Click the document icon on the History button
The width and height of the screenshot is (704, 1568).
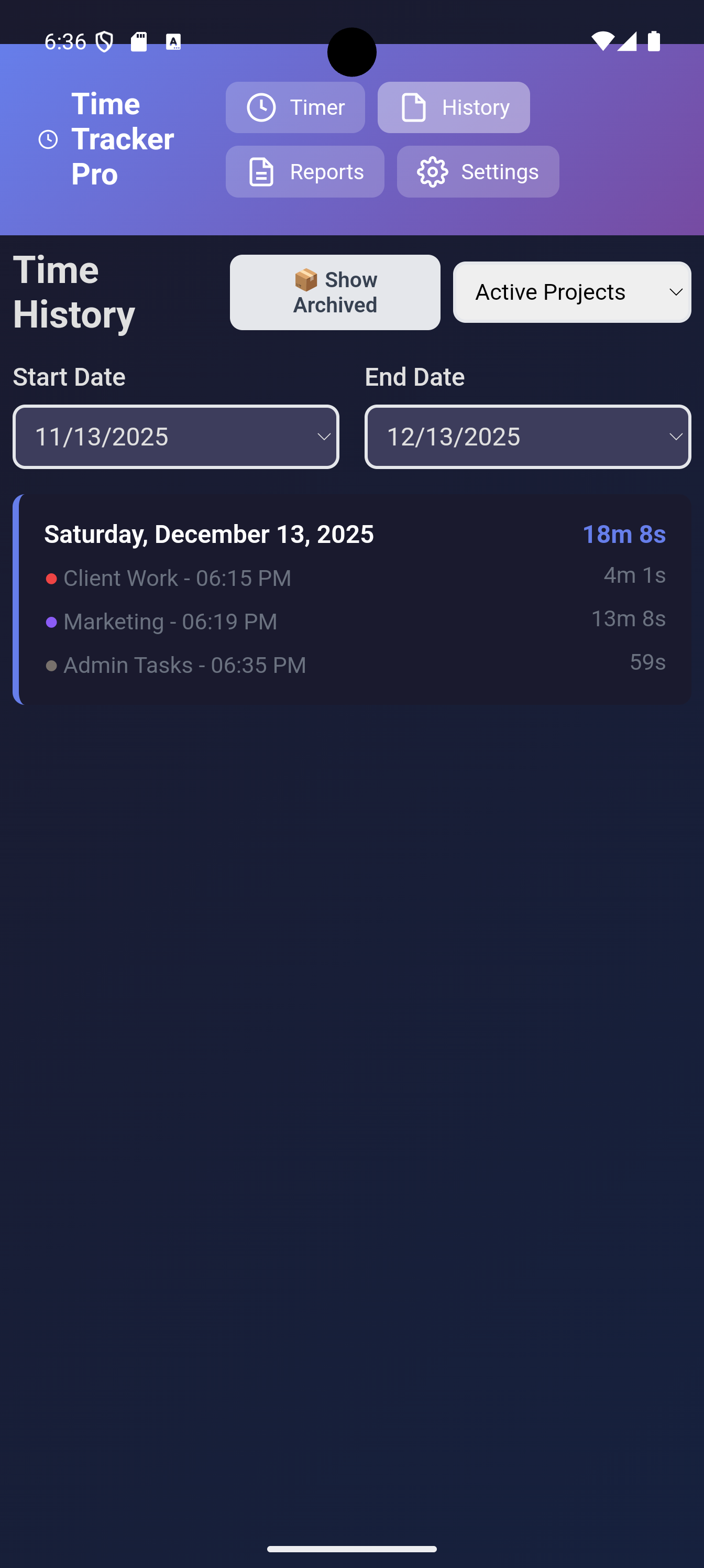413,107
